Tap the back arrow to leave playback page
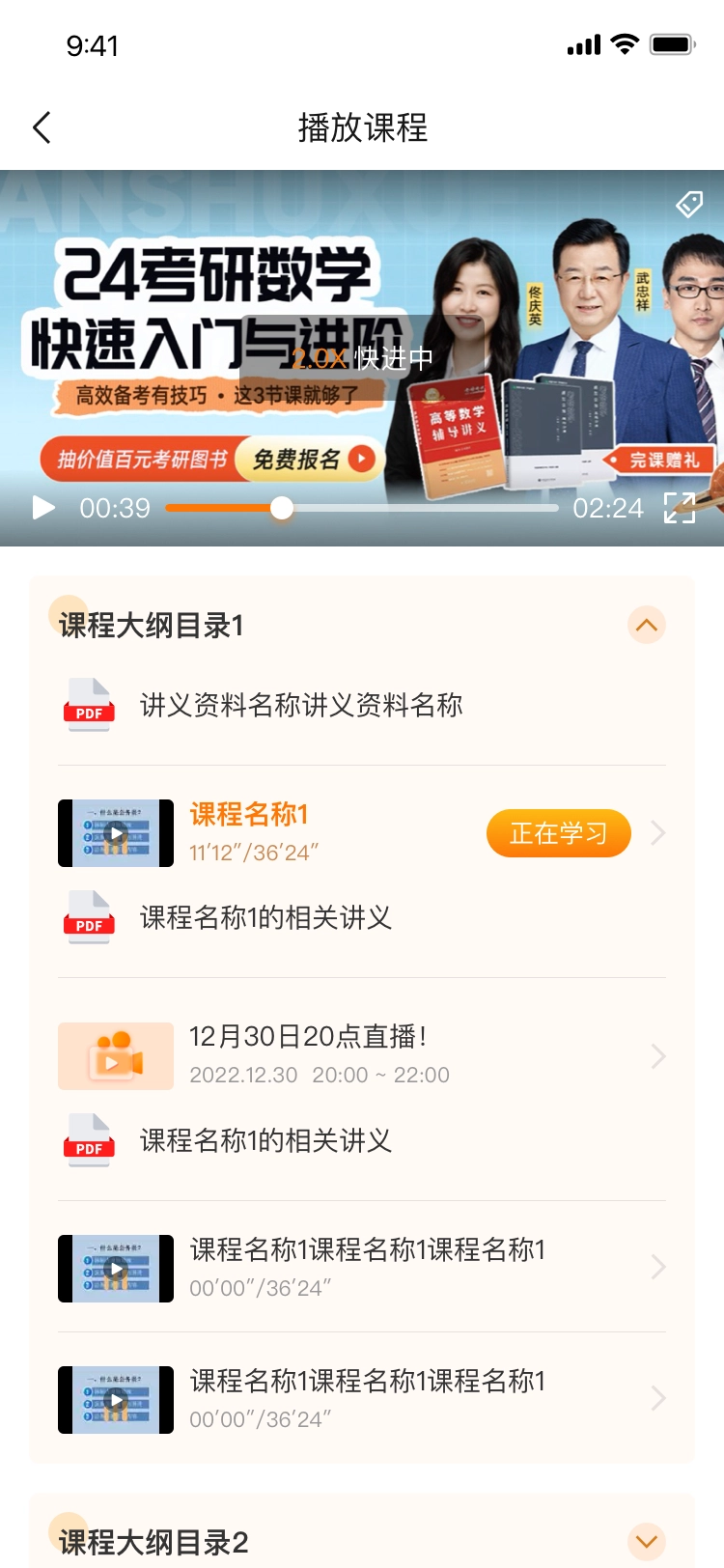724x1568 pixels. pos(41,126)
